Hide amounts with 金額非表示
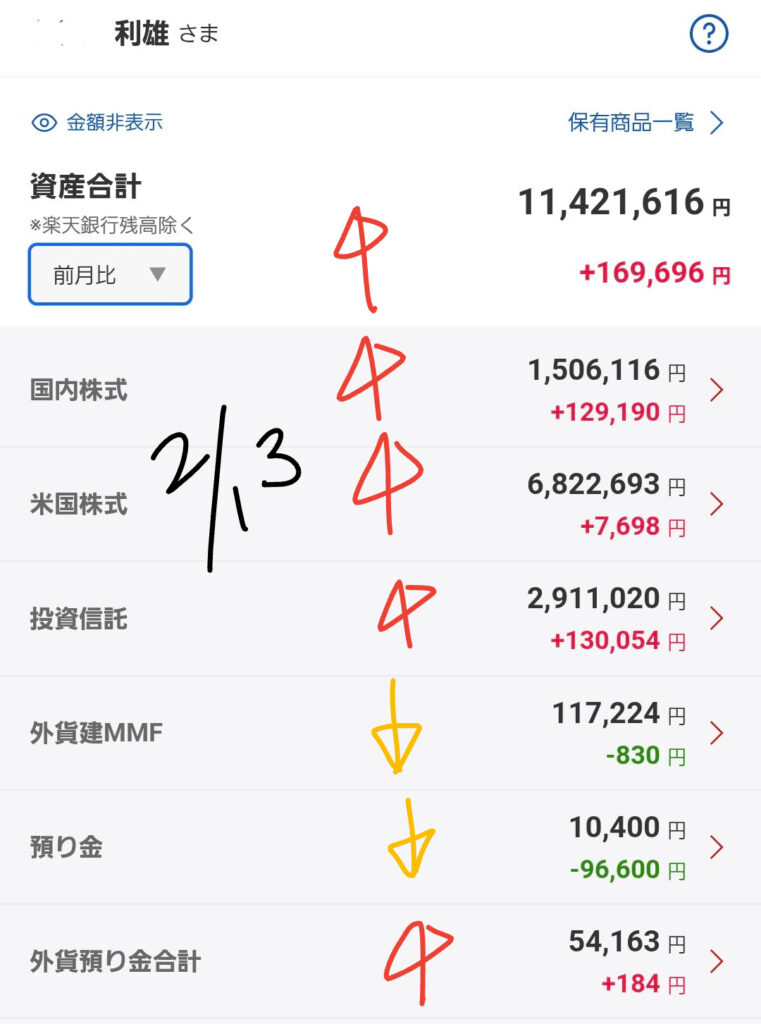 pyautogui.click(x=97, y=123)
